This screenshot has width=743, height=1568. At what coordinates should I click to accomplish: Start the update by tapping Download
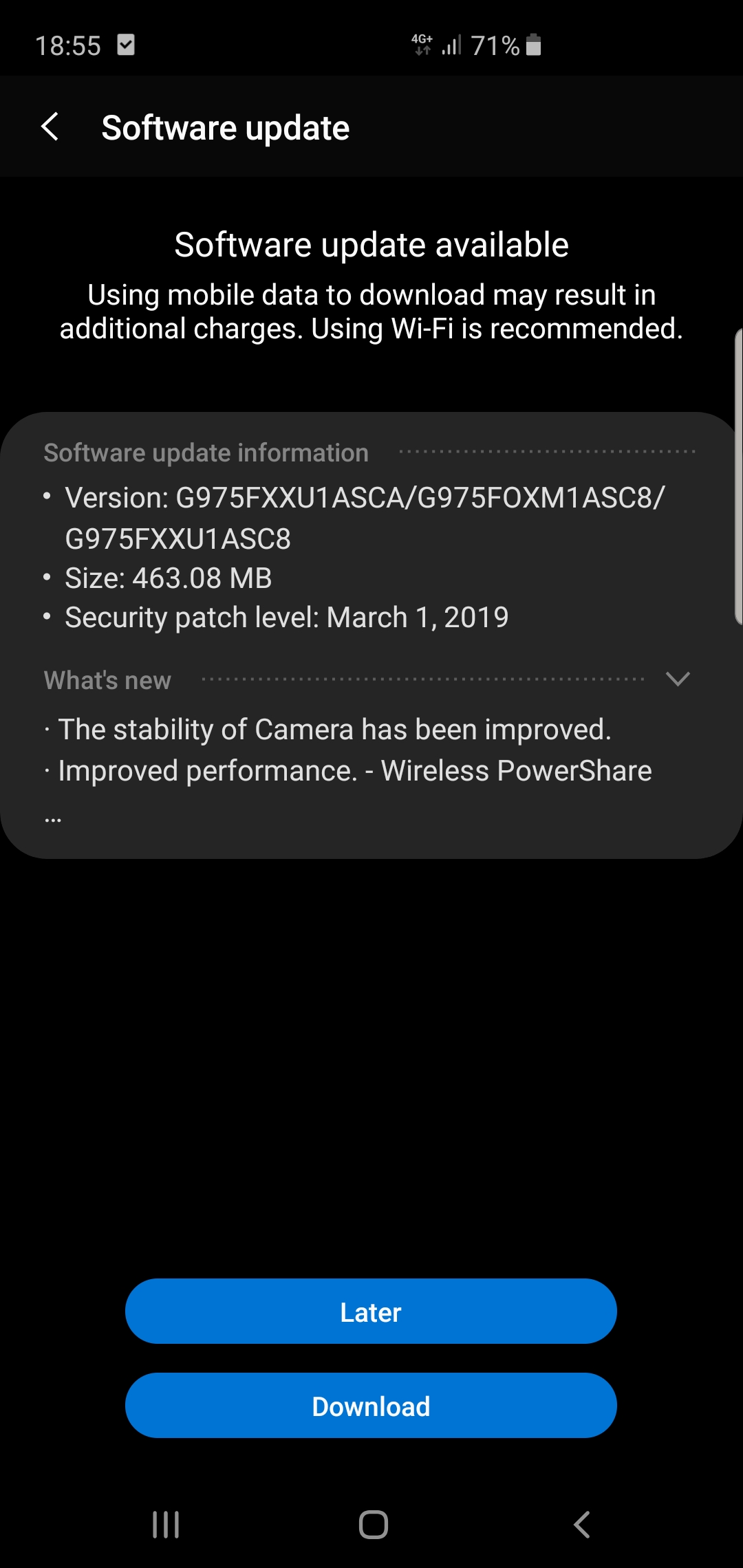pyautogui.click(x=371, y=1406)
